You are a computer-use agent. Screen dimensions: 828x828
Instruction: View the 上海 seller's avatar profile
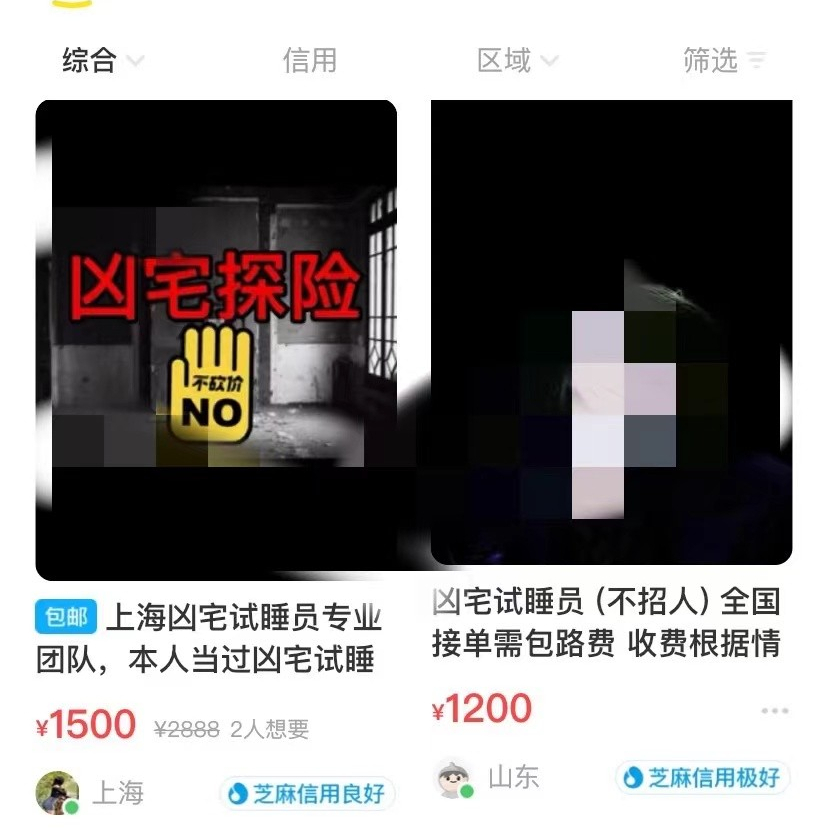tap(57, 792)
